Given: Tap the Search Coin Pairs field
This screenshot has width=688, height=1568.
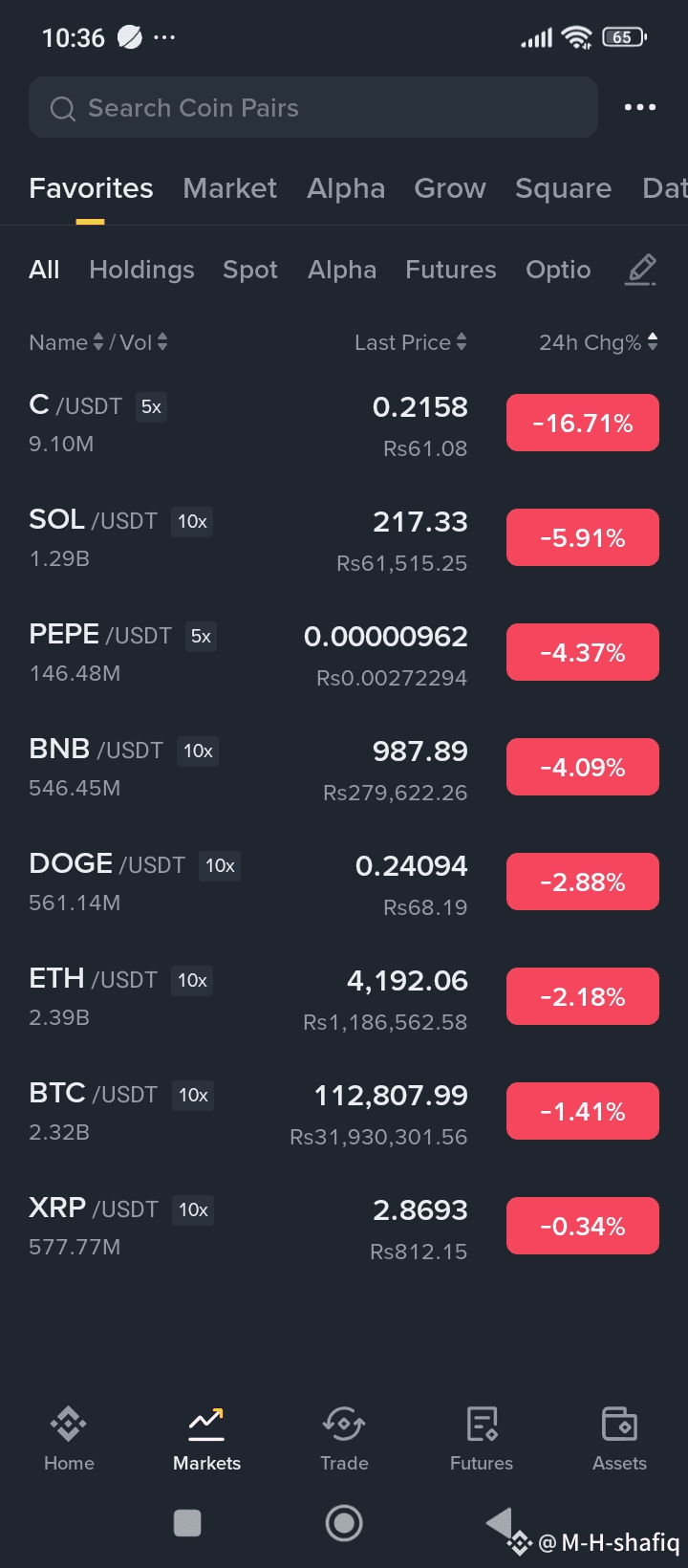Looking at the screenshot, I should (x=313, y=108).
